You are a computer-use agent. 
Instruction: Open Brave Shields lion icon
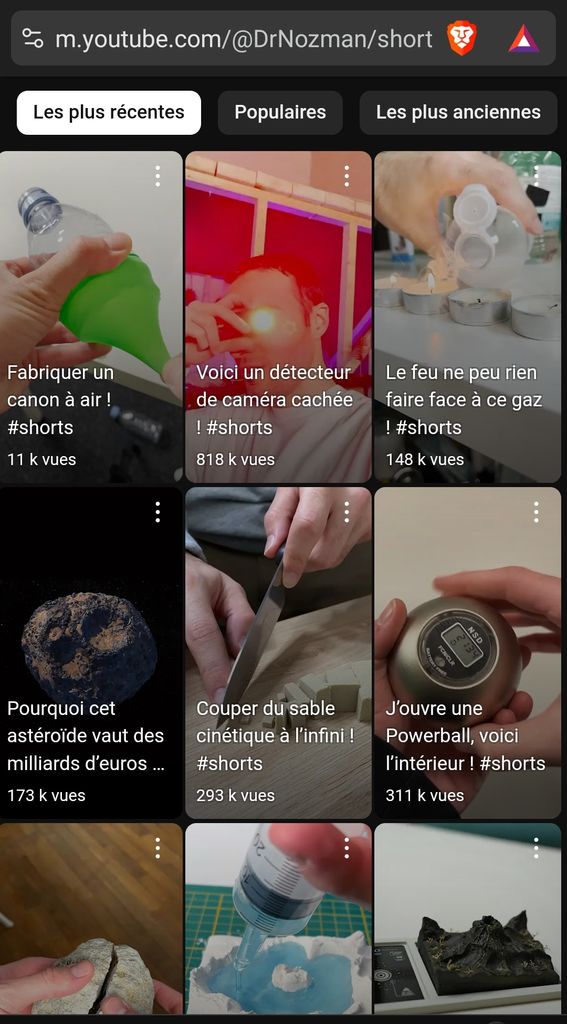[x=462, y=39]
